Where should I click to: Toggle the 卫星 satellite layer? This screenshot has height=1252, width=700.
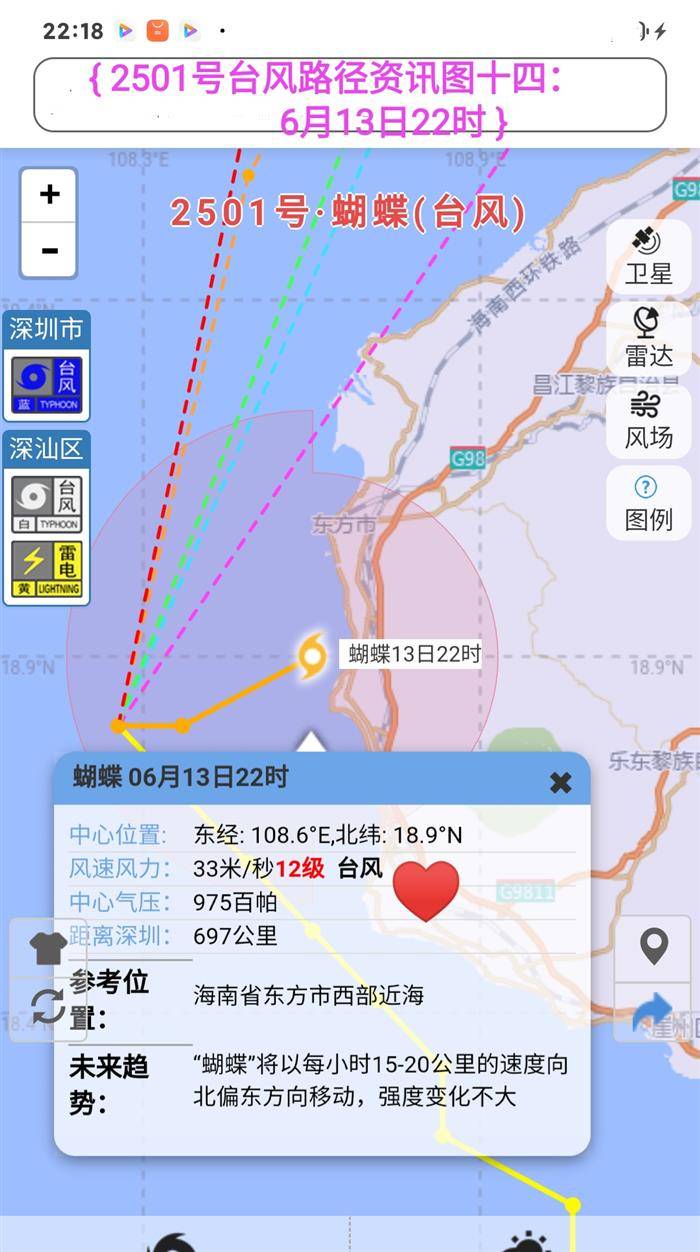click(648, 256)
